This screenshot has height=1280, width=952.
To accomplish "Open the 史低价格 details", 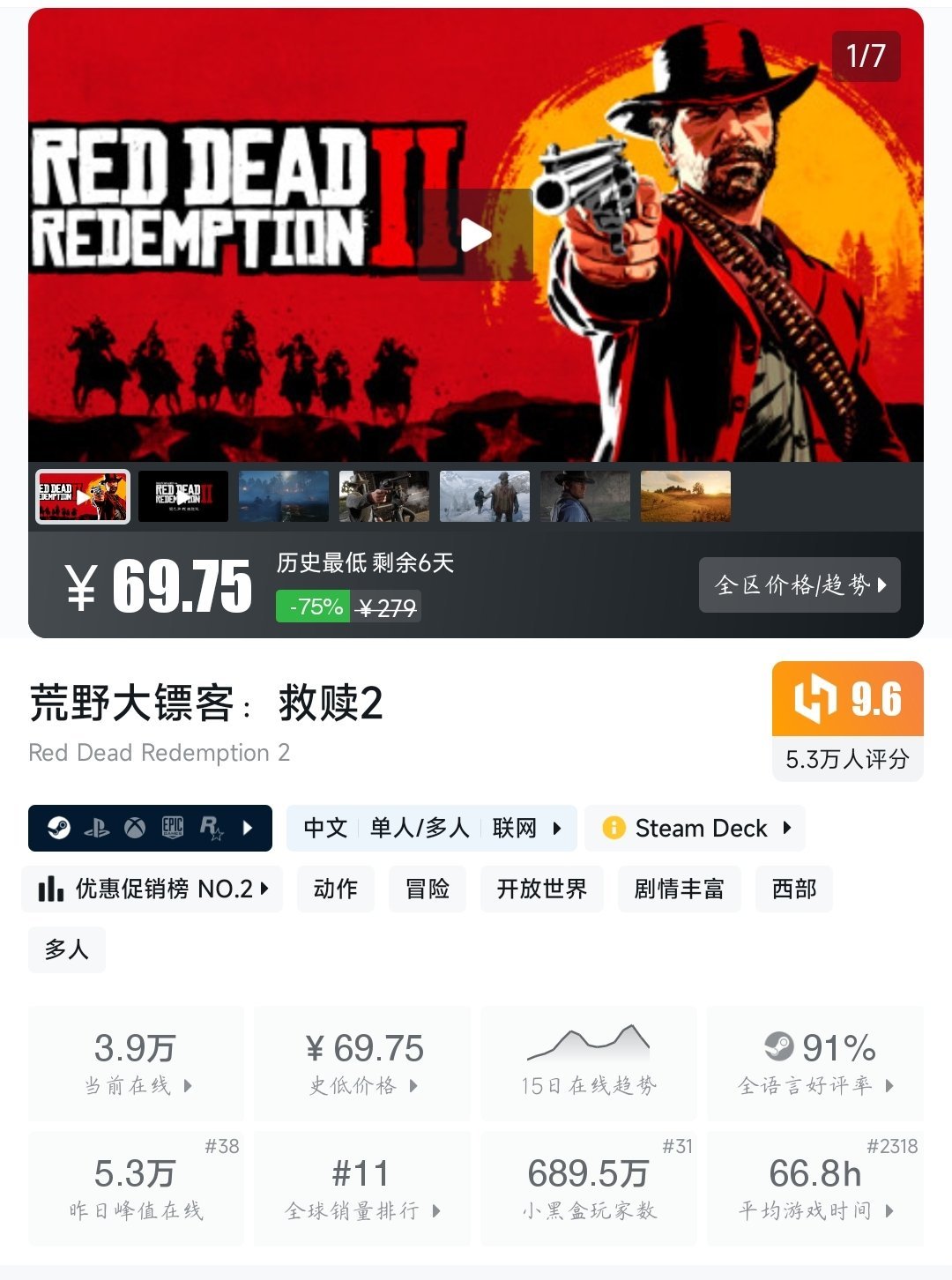I will (362, 1064).
